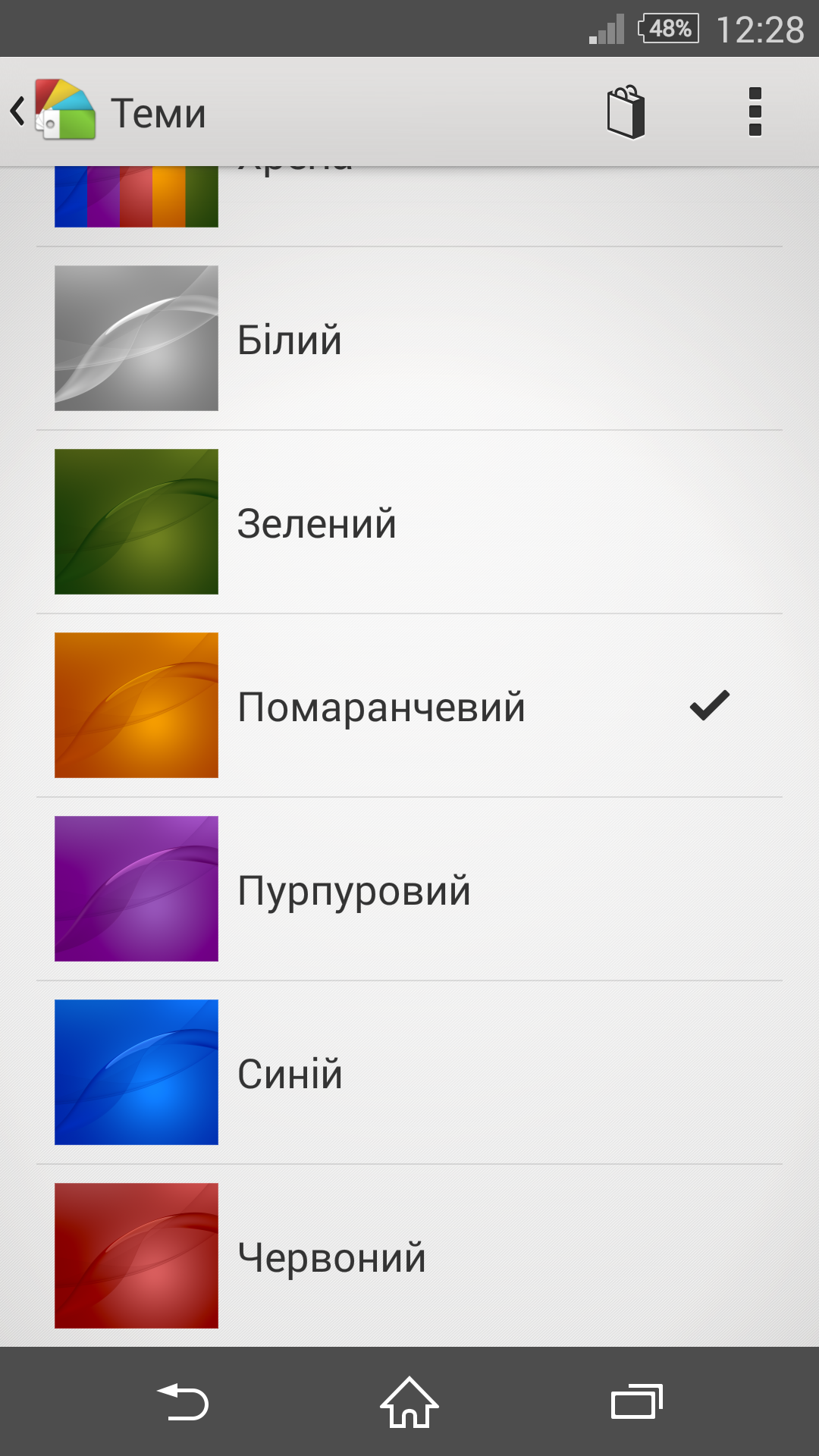Open the recent apps view
Viewport: 819px width, 1456px height.
637,1402
